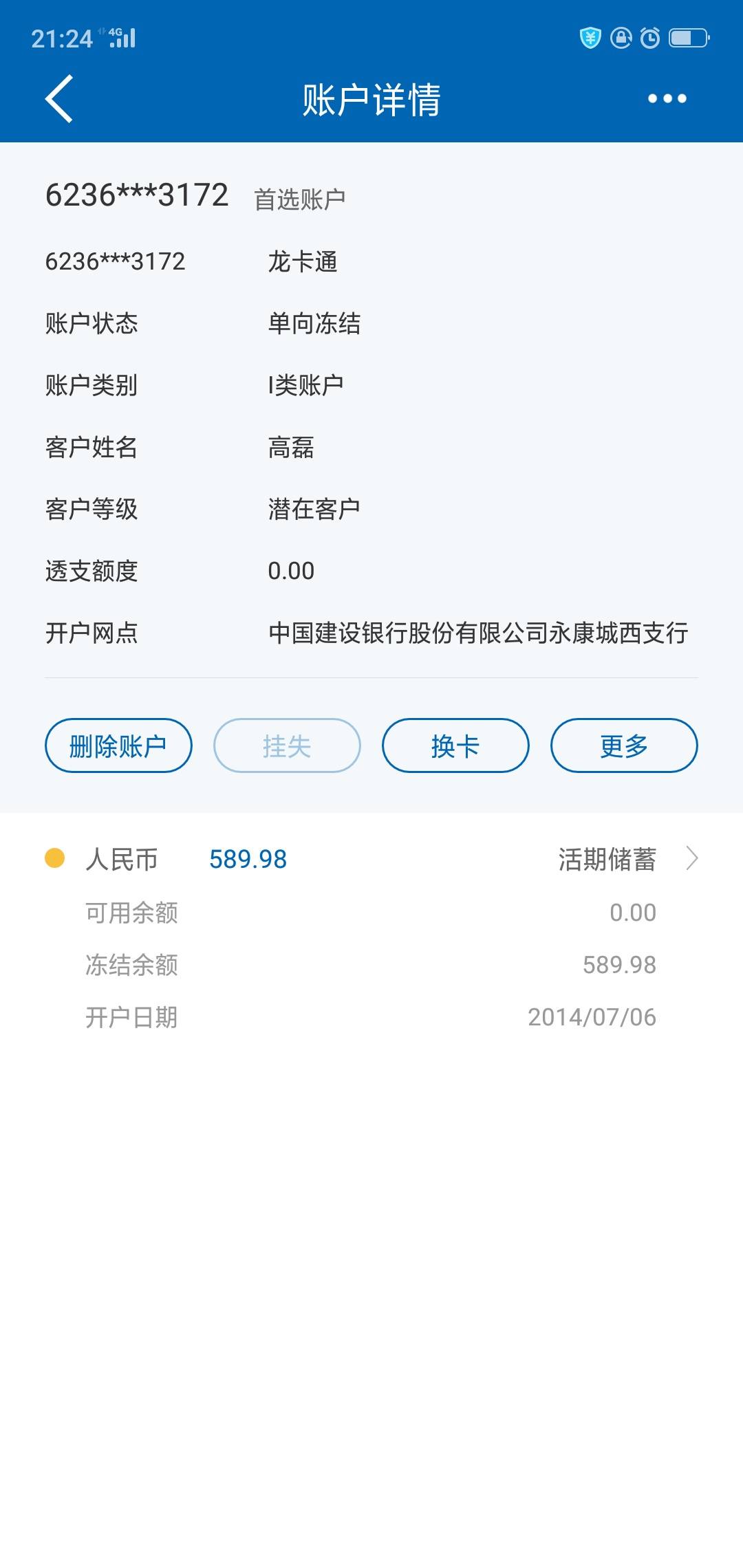This screenshot has width=743, height=1568.
Task: Select the account number 6236***3172
Action: pos(138,195)
